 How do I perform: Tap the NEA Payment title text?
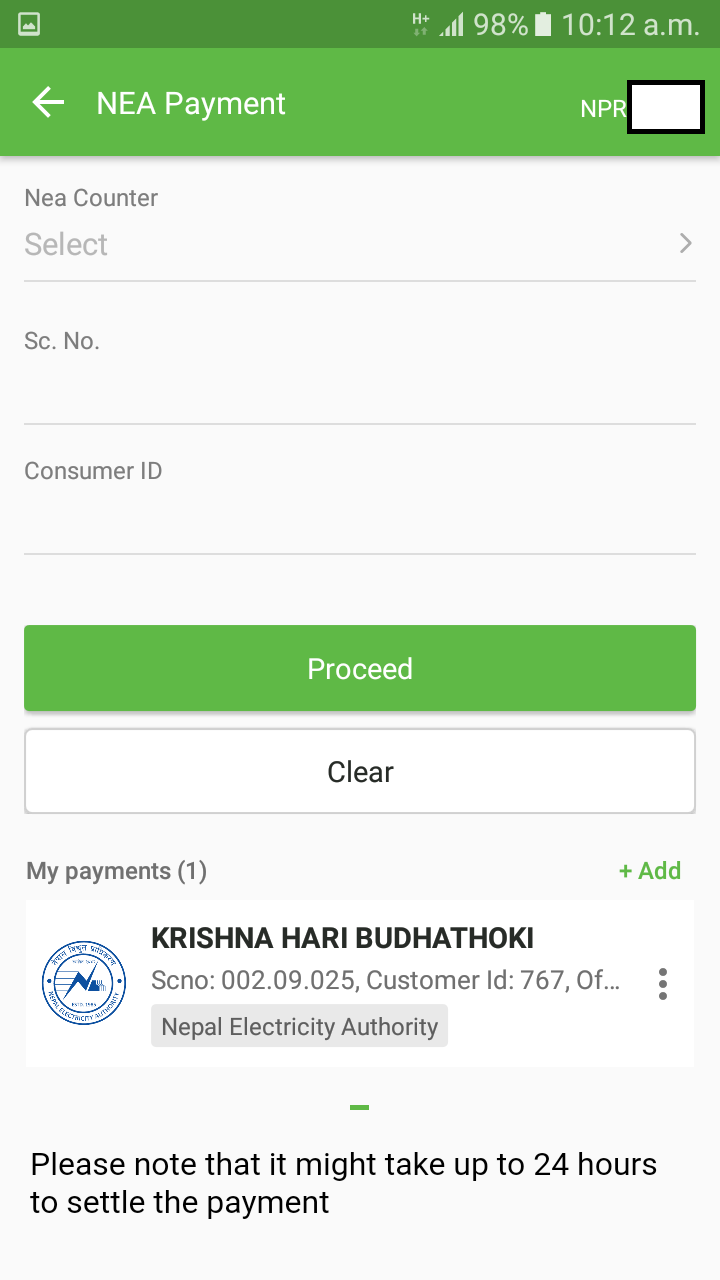[x=190, y=103]
